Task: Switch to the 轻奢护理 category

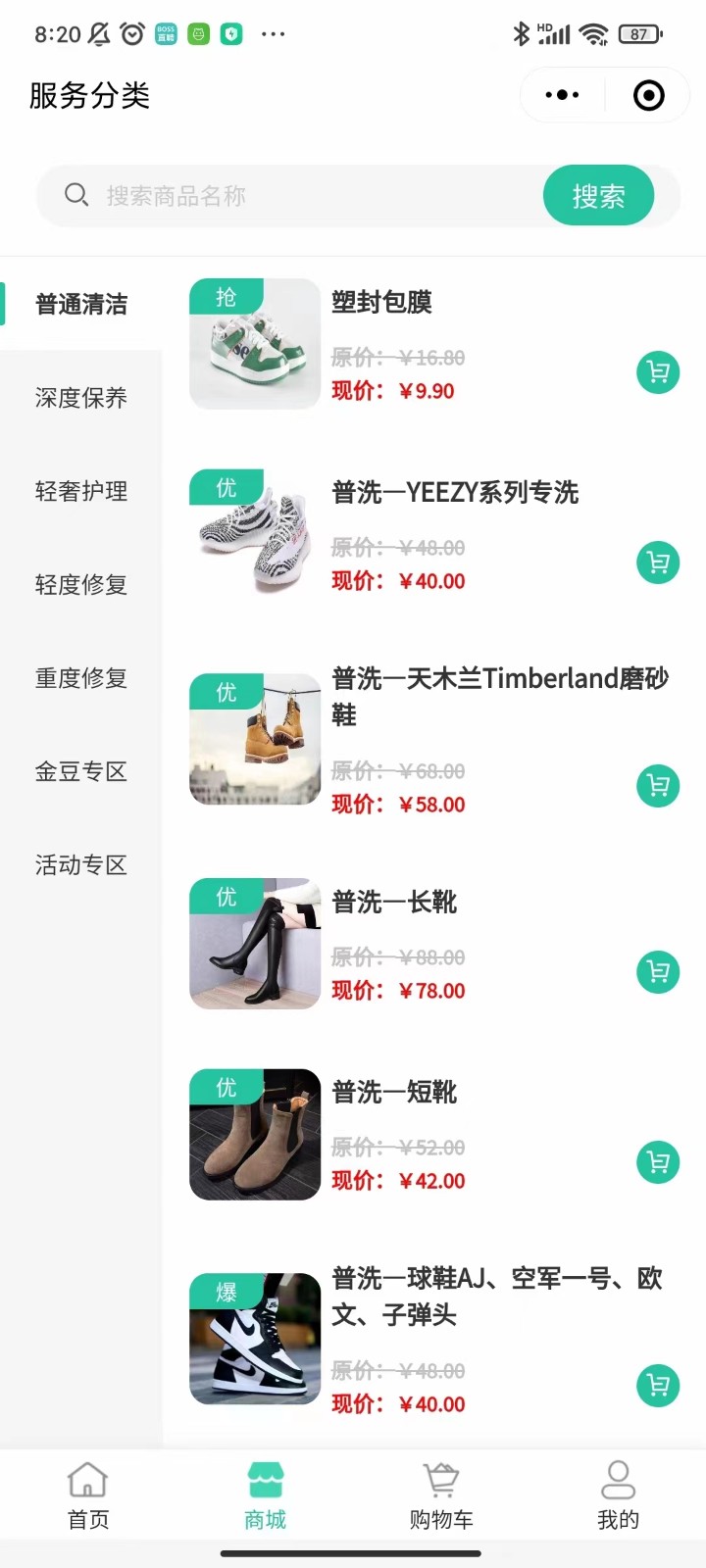Action: coord(81,491)
